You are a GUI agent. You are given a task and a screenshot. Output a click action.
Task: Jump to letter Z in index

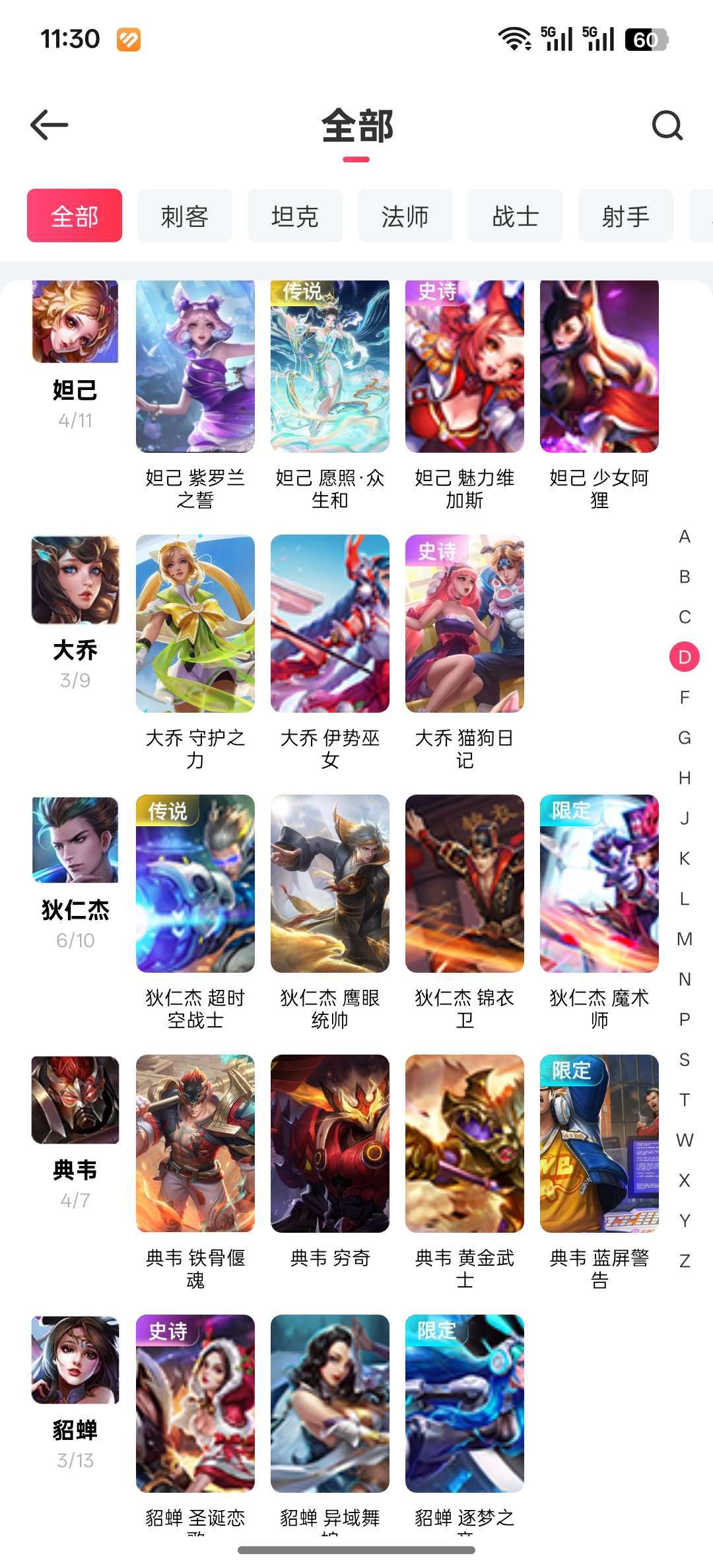click(x=685, y=1261)
